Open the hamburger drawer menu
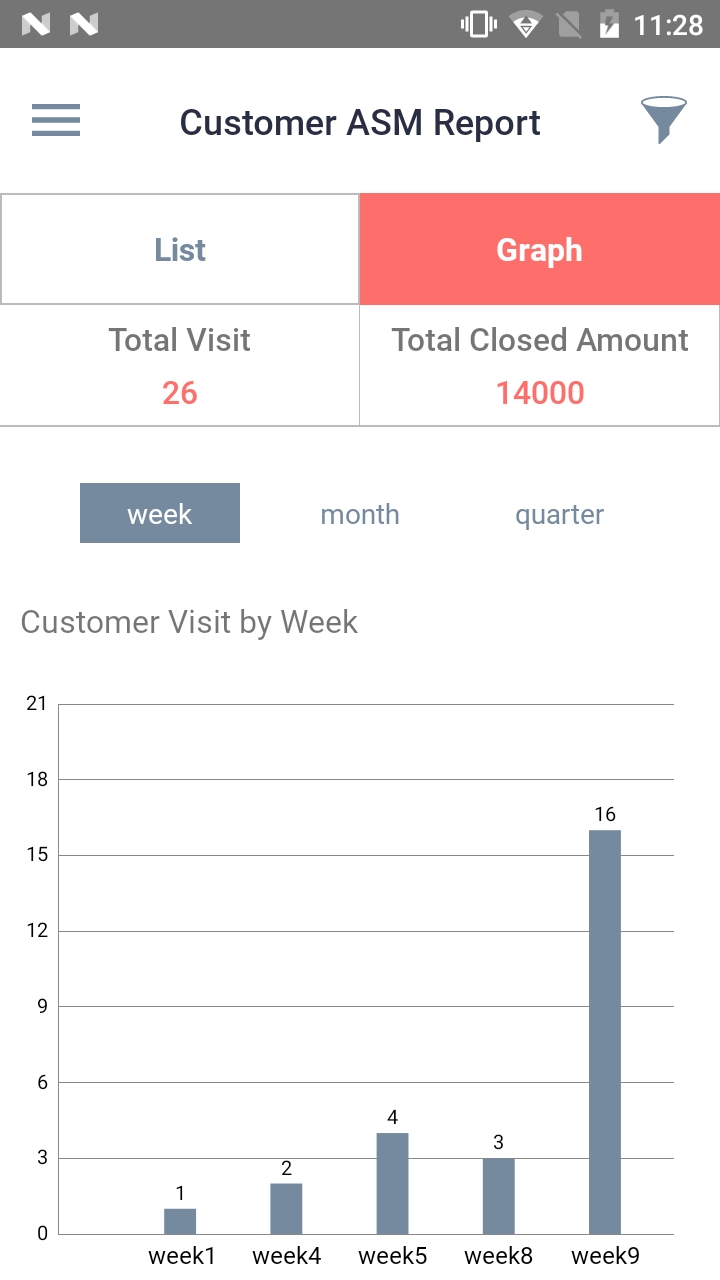 [x=56, y=121]
